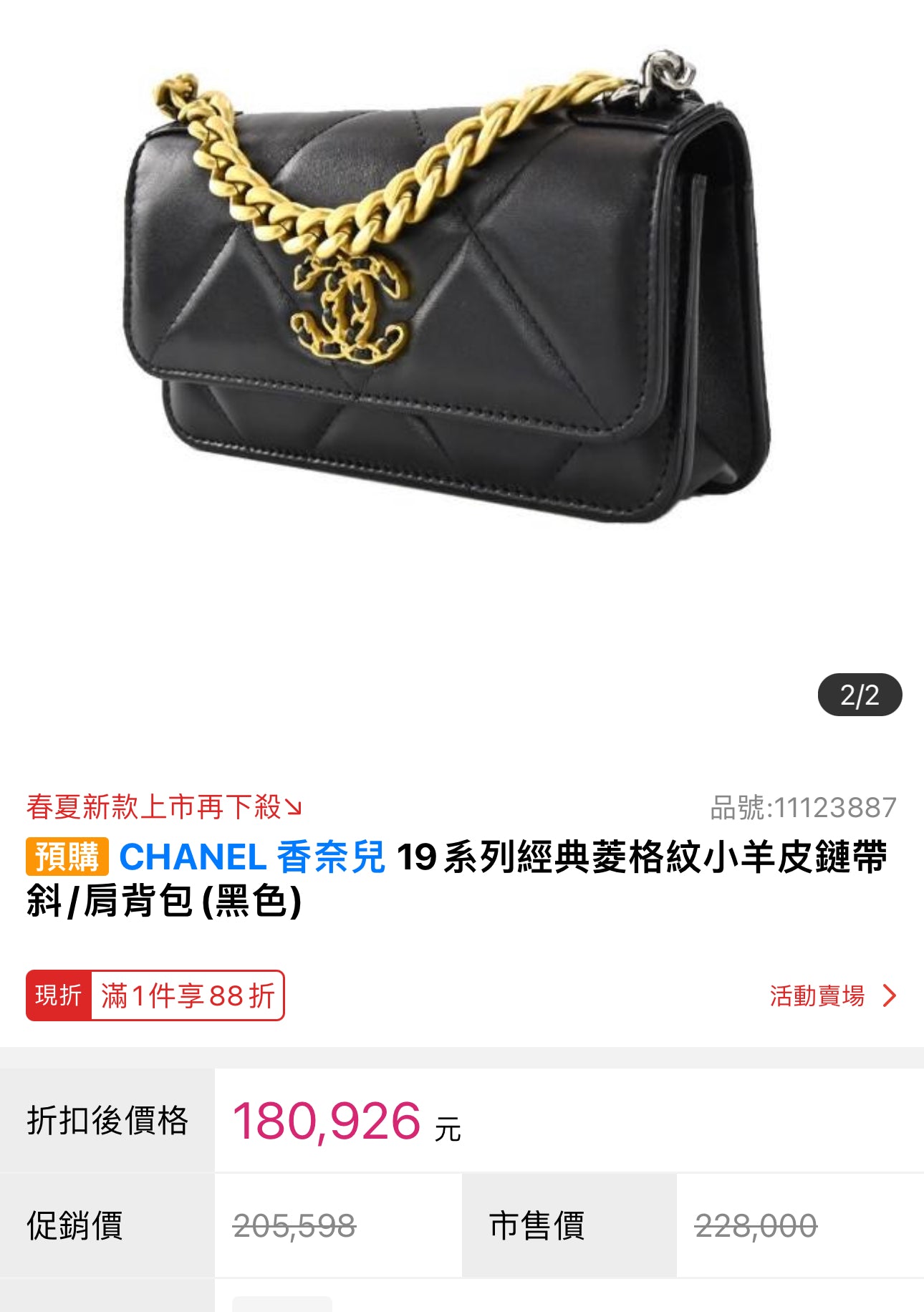This screenshot has width=924, height=1312.
Task: Open the 活動賣場 promotion link
Action: (x=832, y=995)
